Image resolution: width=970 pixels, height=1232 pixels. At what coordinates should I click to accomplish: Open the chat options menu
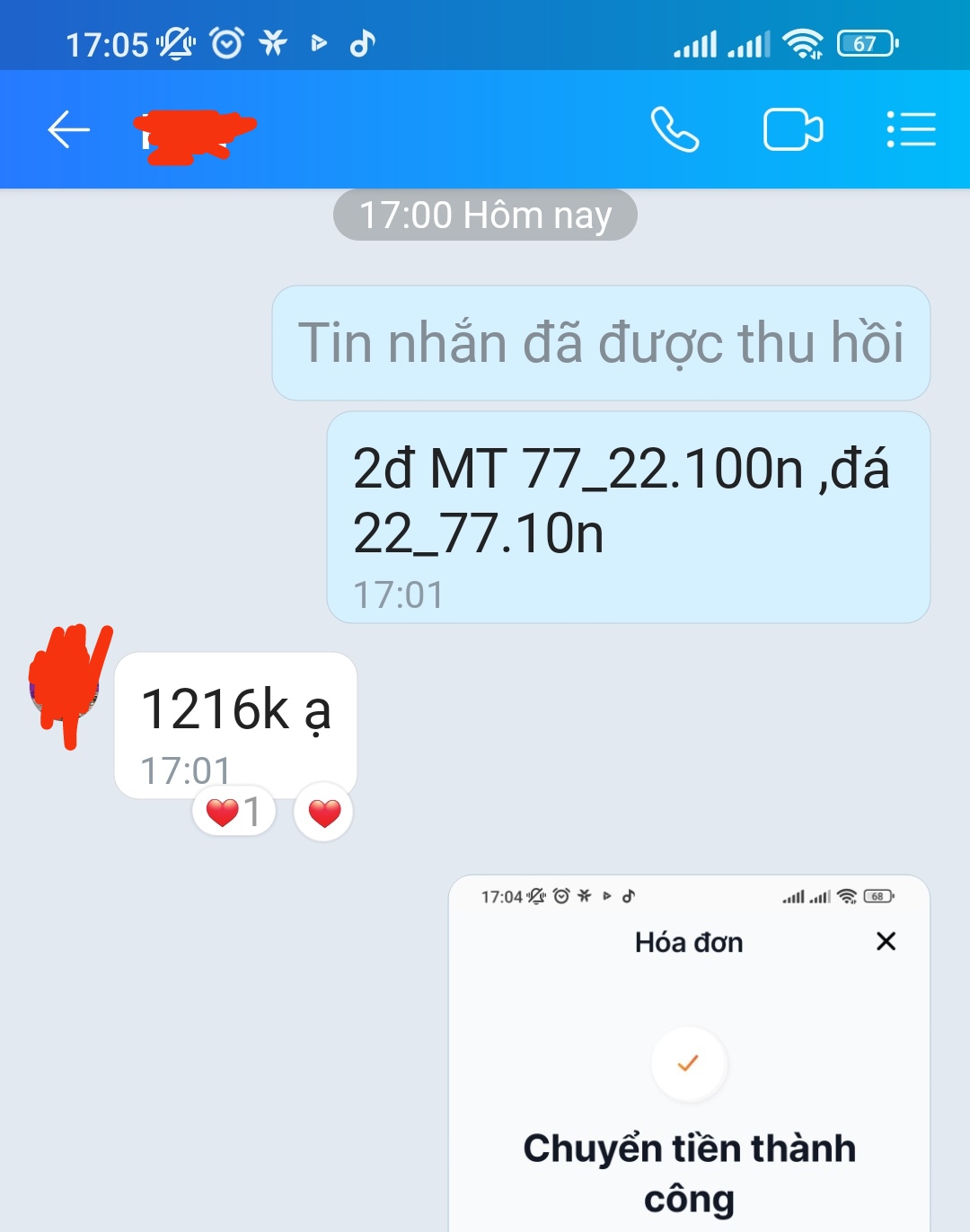[x=911, y=130]
